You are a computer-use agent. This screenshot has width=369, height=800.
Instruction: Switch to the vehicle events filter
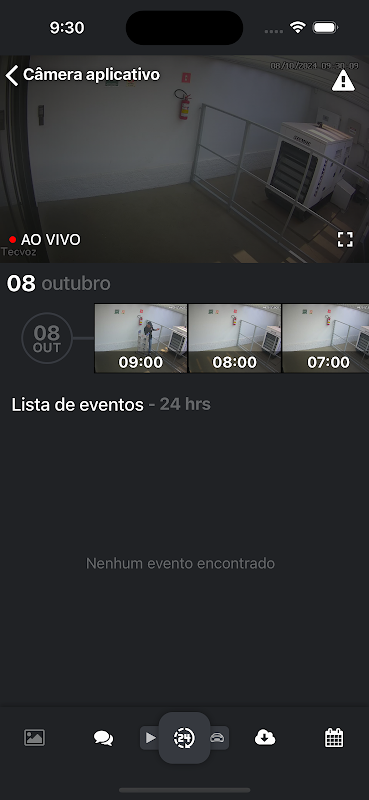click(x=218, y=738)
